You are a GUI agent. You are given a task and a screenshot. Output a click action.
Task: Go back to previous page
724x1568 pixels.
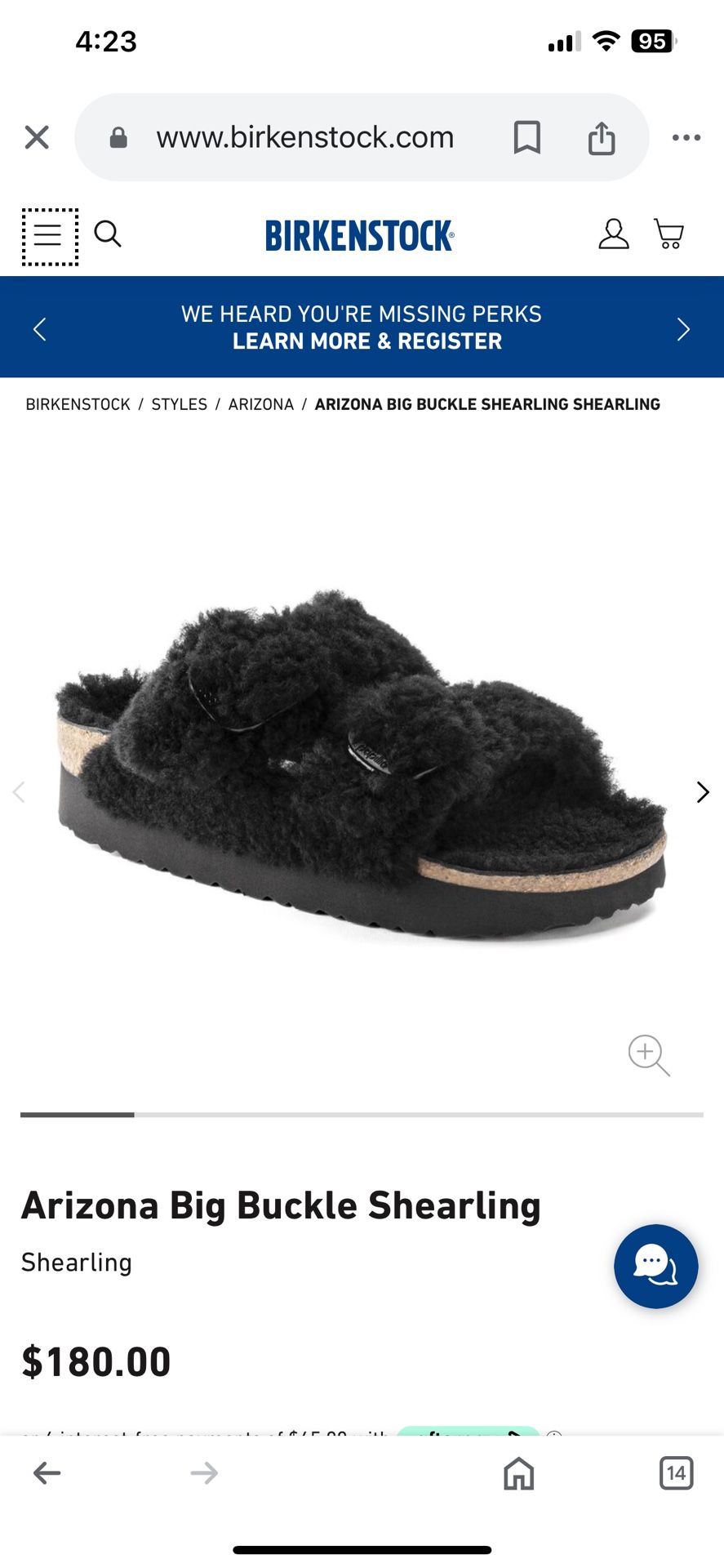click(x=47, y=1473)
